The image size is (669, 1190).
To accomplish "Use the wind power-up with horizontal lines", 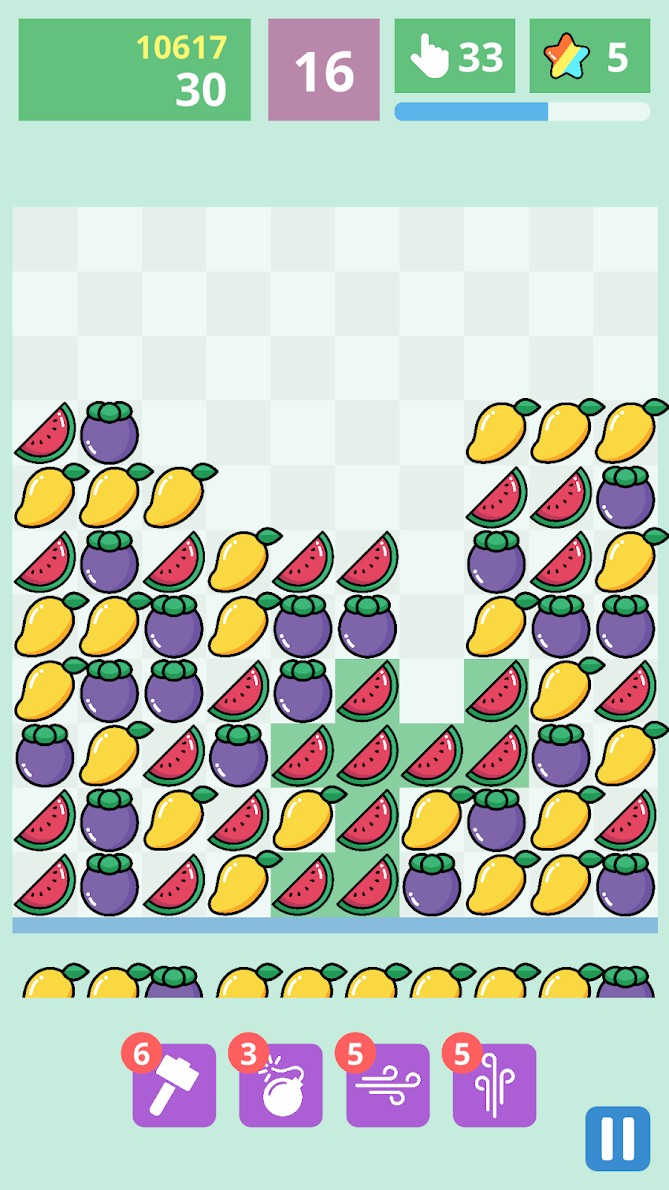I will click(x=388, y=1085).
